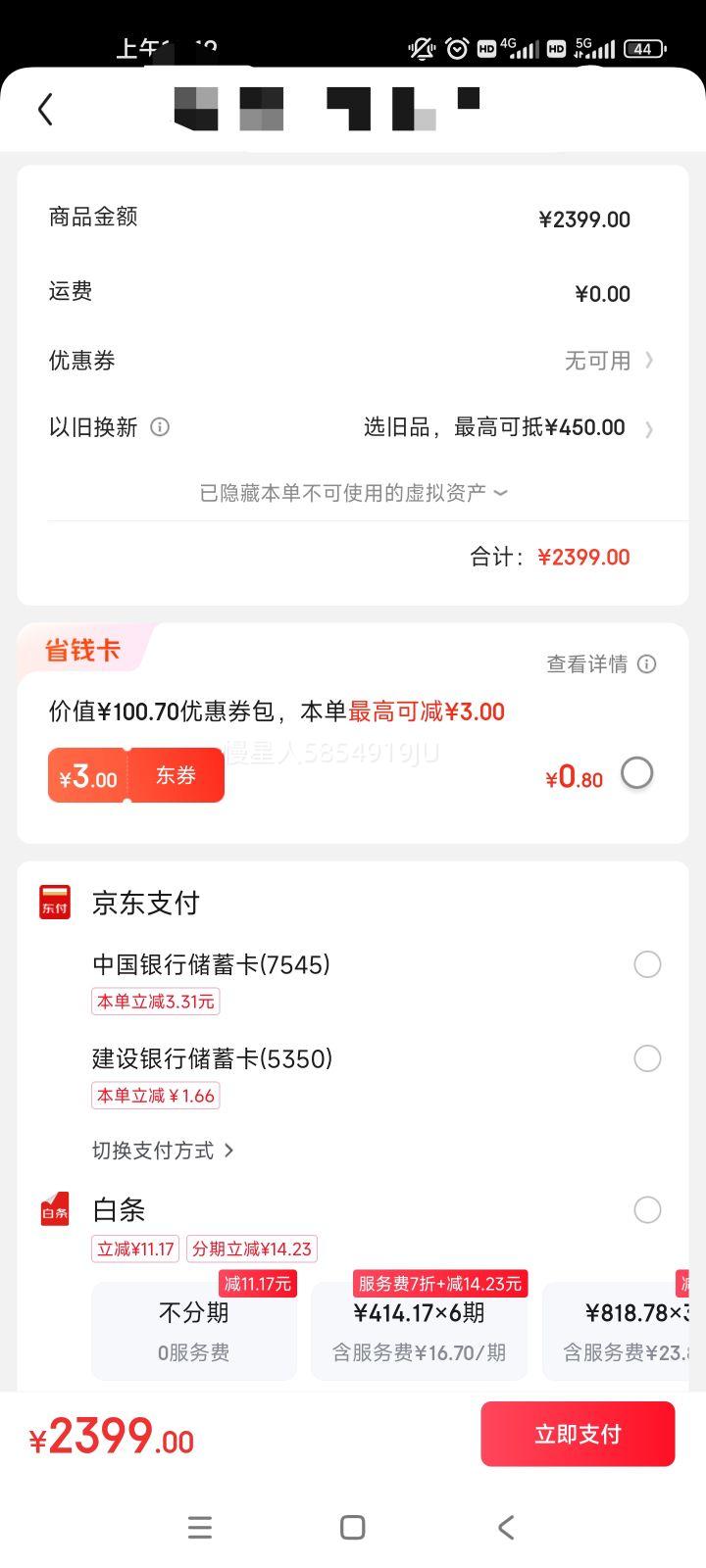Choose the ¥414.17×6期 installment plan
Screen dimensions: 706x1568
point(420,1331)
